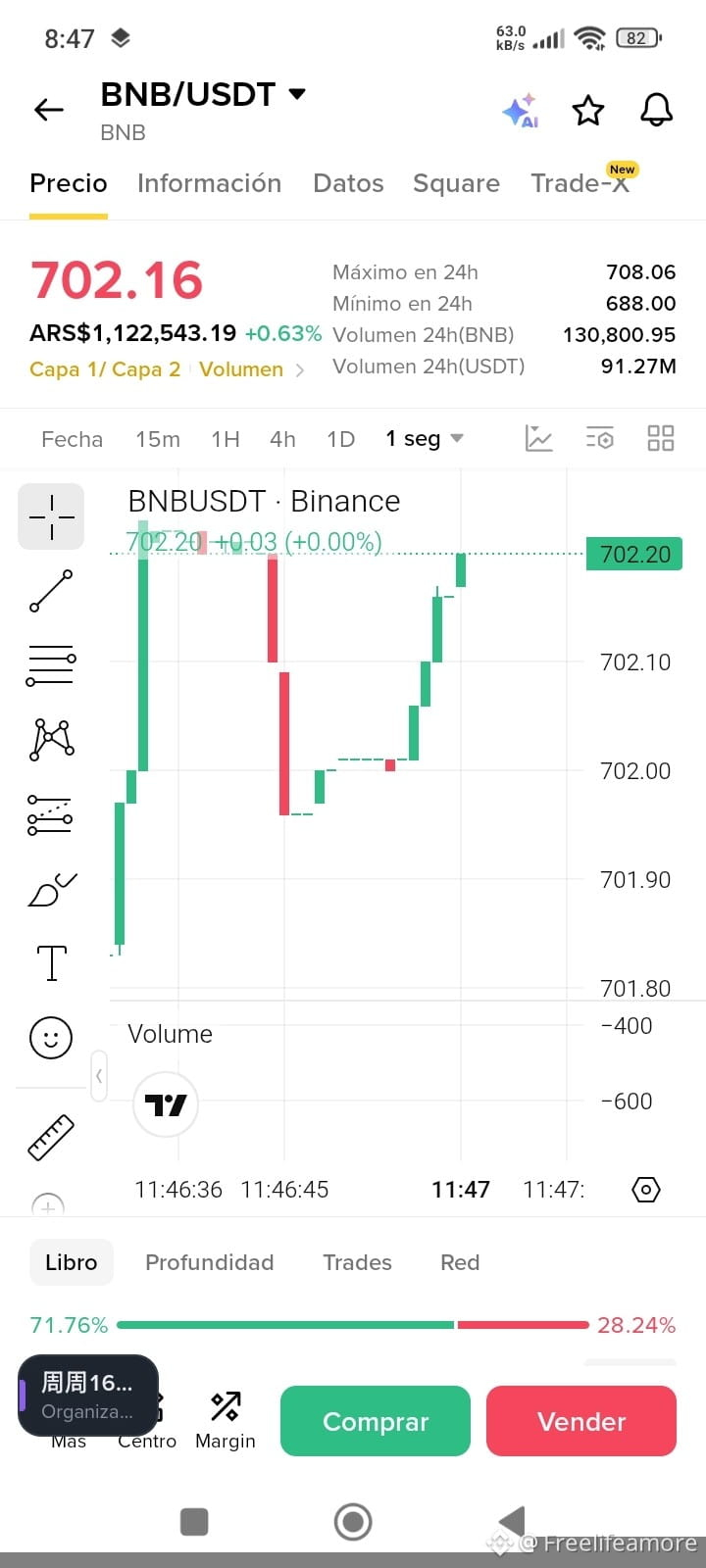This screenshot has width=706, height=1568.
Task: Select the trend line drawing tool
Action: pos(51,591)
